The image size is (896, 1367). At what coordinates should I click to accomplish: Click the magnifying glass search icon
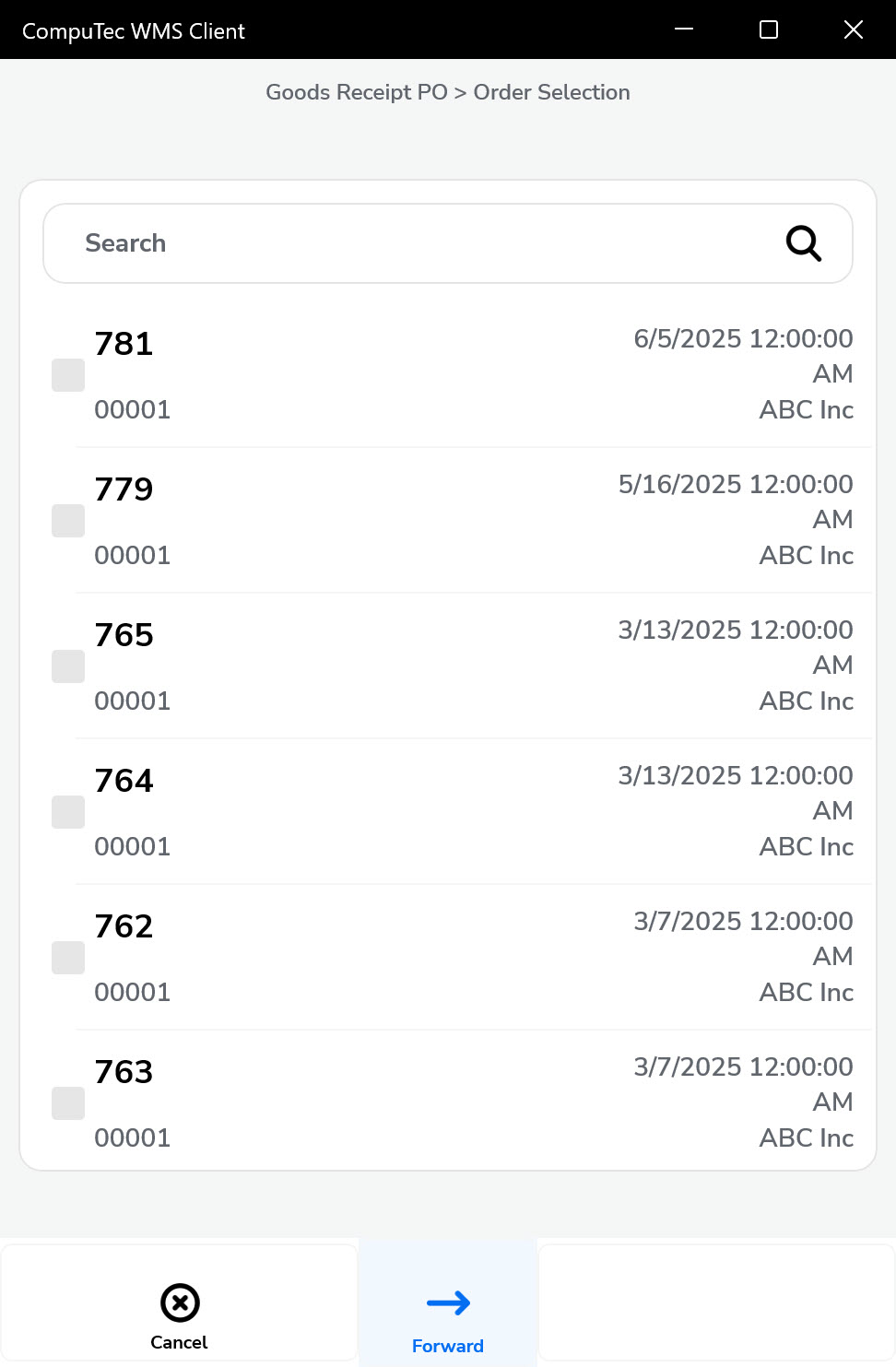point(802,242)
